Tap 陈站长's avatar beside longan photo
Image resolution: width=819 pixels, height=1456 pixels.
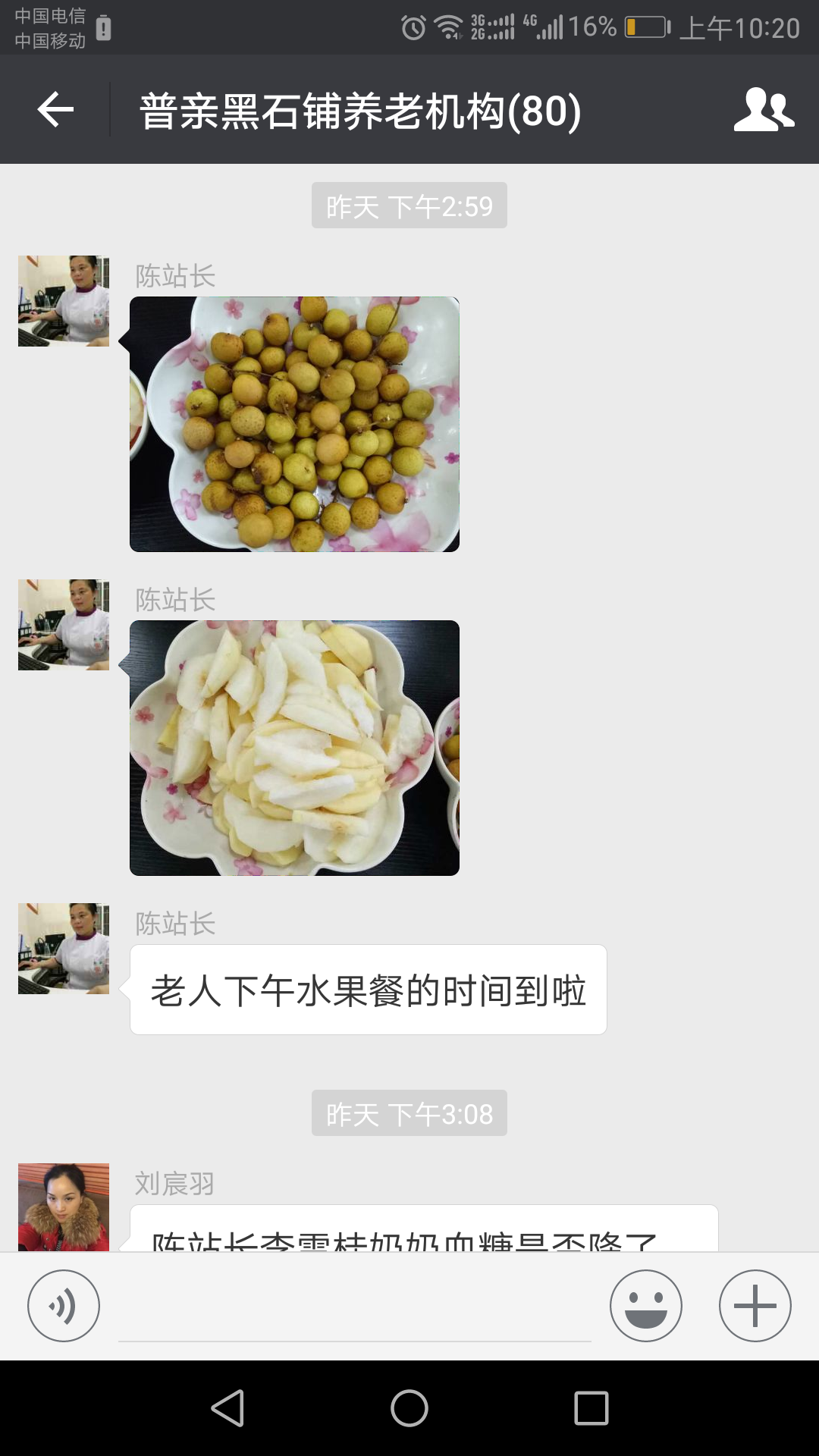point(64,301)
